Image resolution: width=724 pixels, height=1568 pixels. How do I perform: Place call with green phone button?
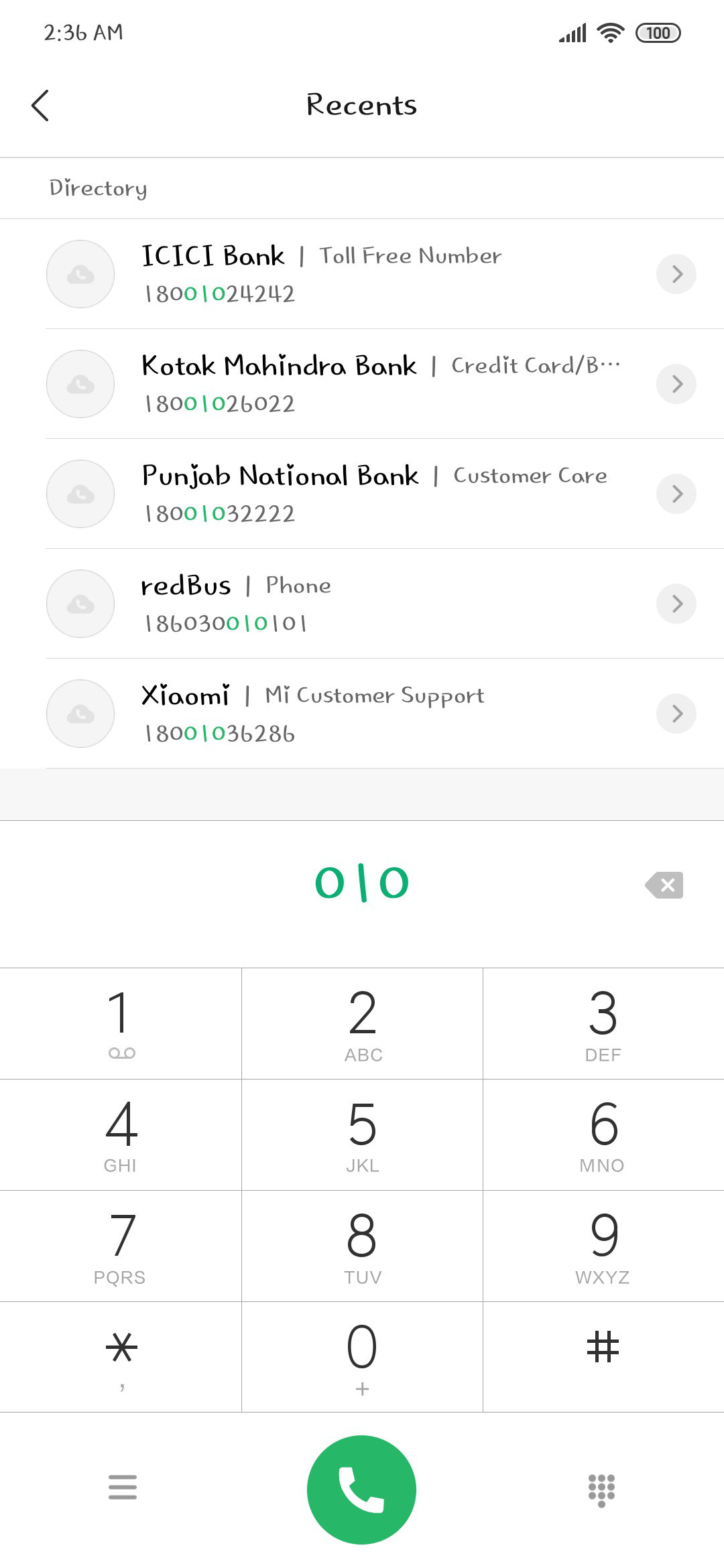pyautogui.click(x=362, y=1490)
